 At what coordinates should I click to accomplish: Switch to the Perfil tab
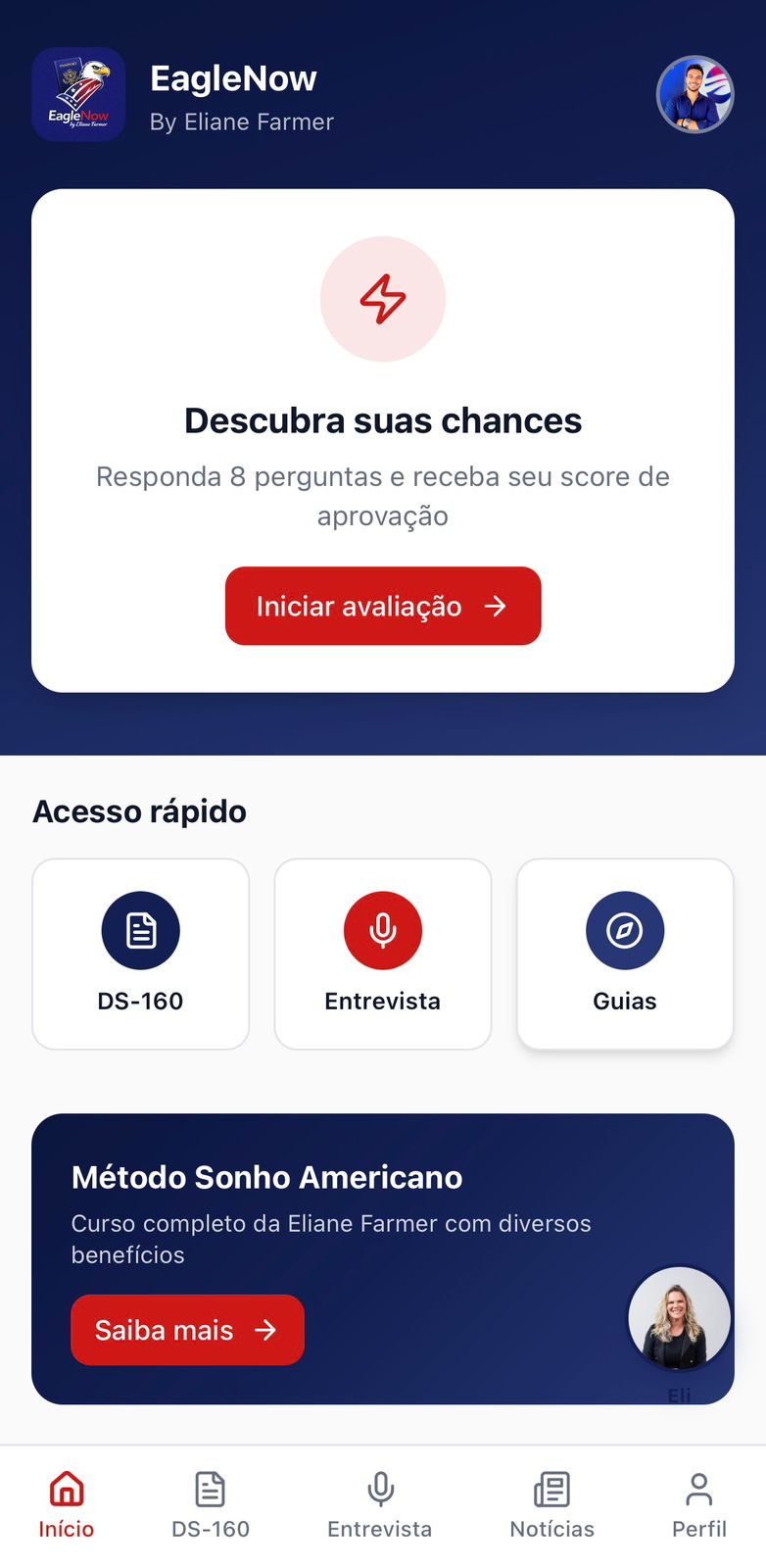tap(698, 1503)
